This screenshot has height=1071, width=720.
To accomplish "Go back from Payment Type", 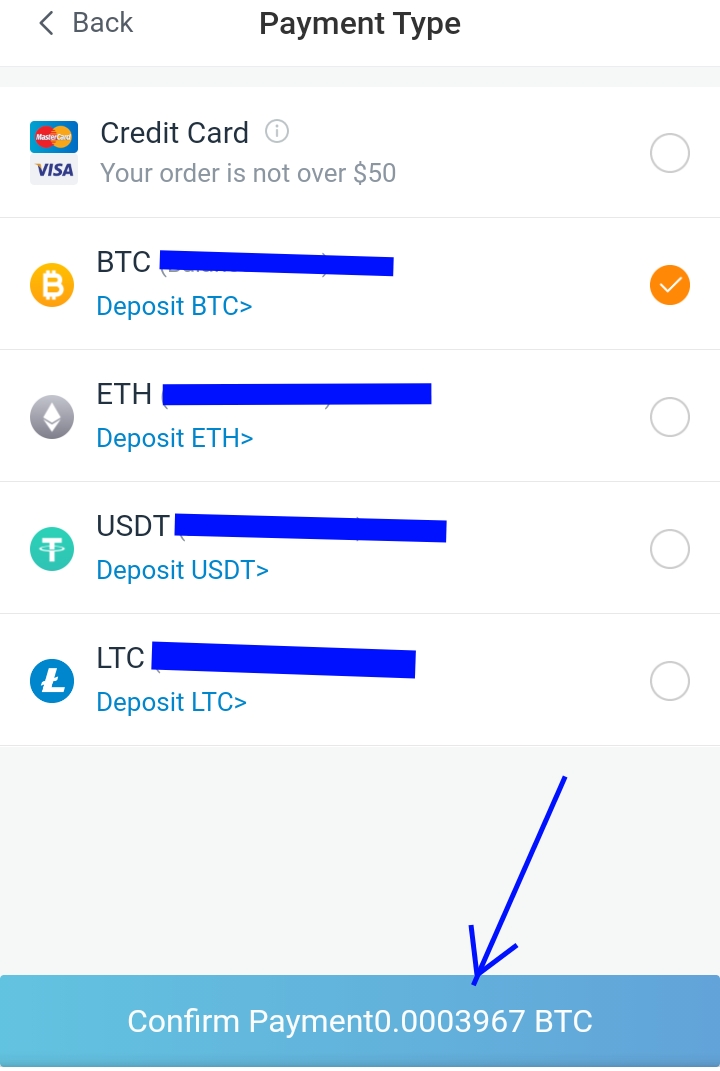I will pos(84,23).
